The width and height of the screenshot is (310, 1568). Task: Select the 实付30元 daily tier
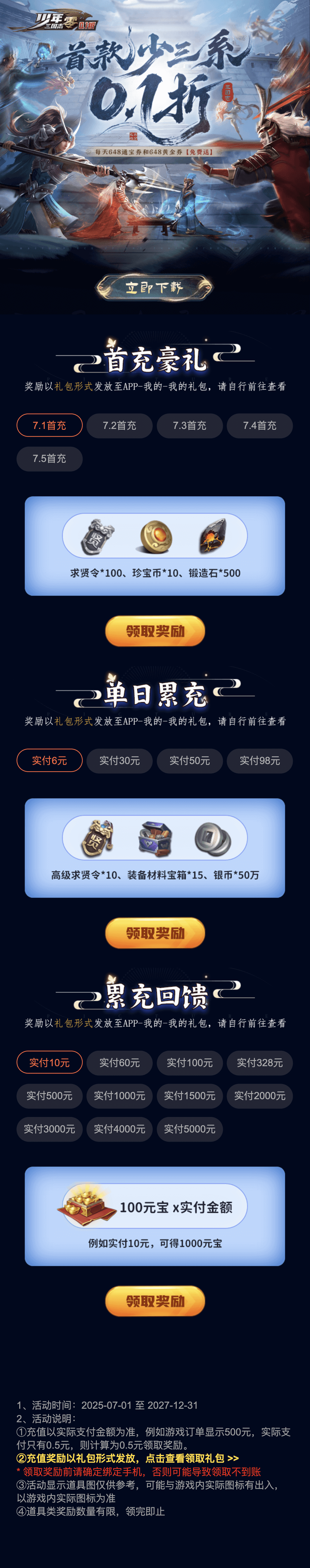(119, 760)
